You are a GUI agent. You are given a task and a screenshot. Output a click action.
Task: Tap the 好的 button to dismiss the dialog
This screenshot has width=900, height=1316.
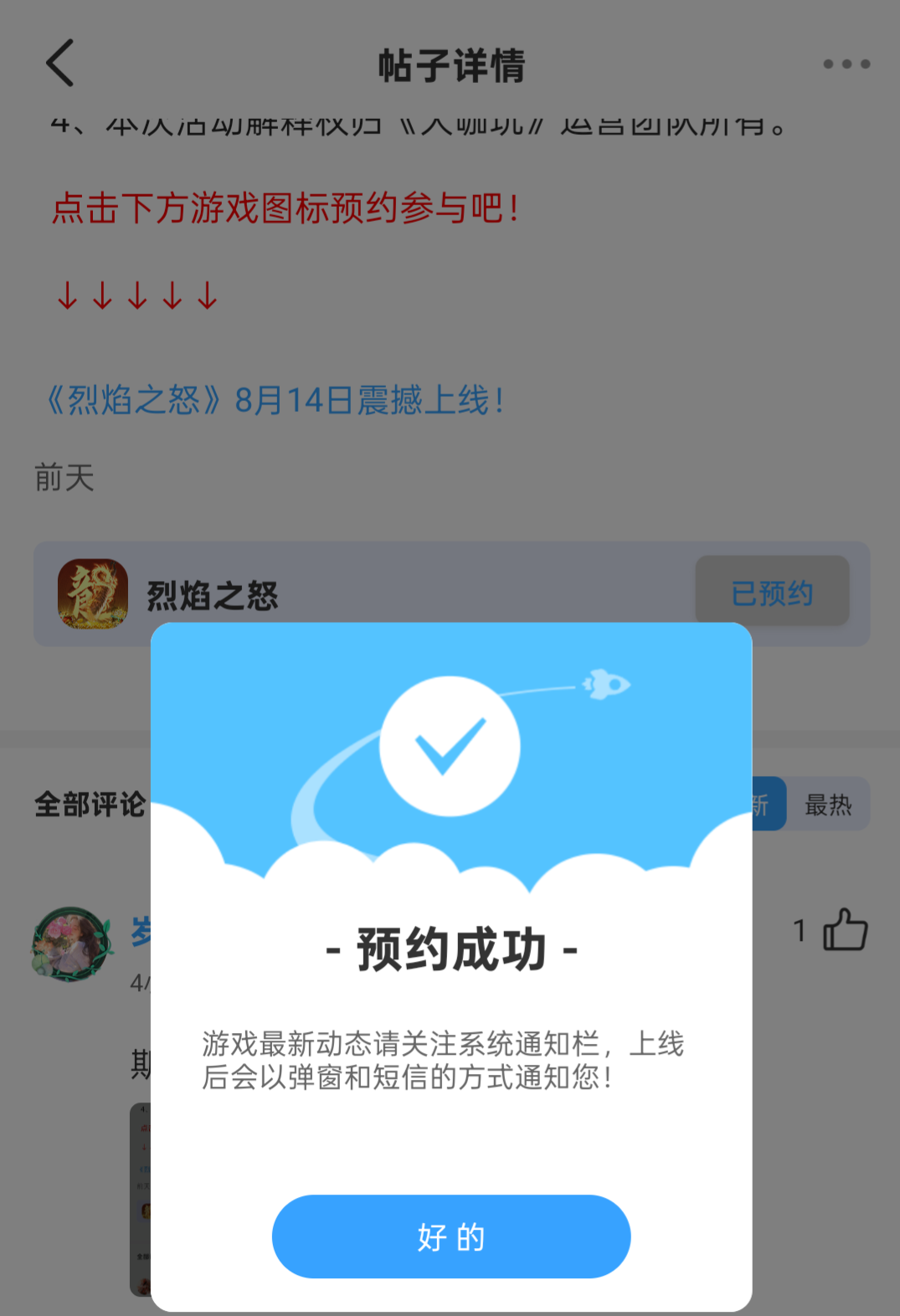pyautogui.click(x=450, y=1236)
